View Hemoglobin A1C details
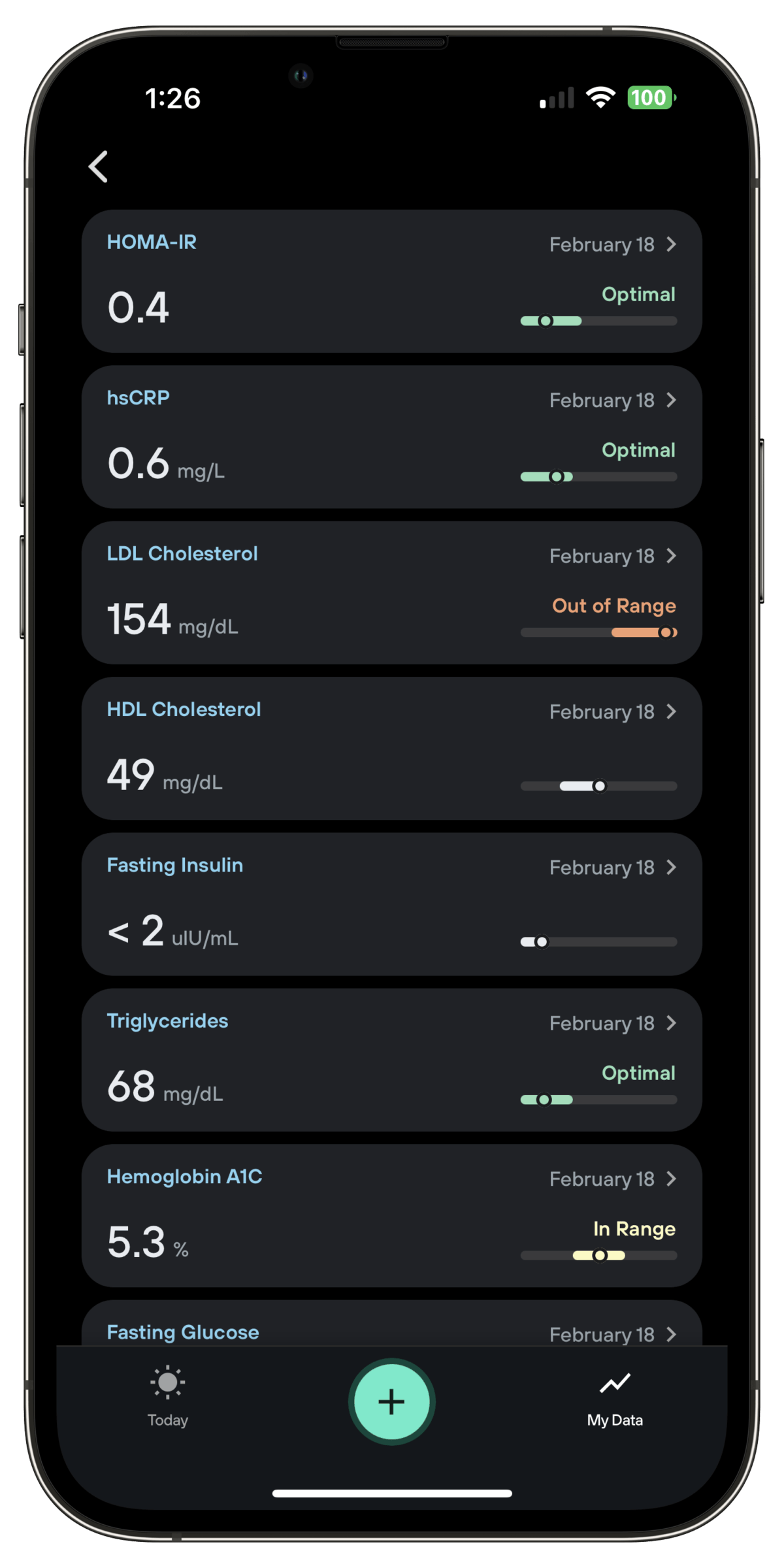The height and width of the screenshot is (1568, 784). tap(392, 1215)
